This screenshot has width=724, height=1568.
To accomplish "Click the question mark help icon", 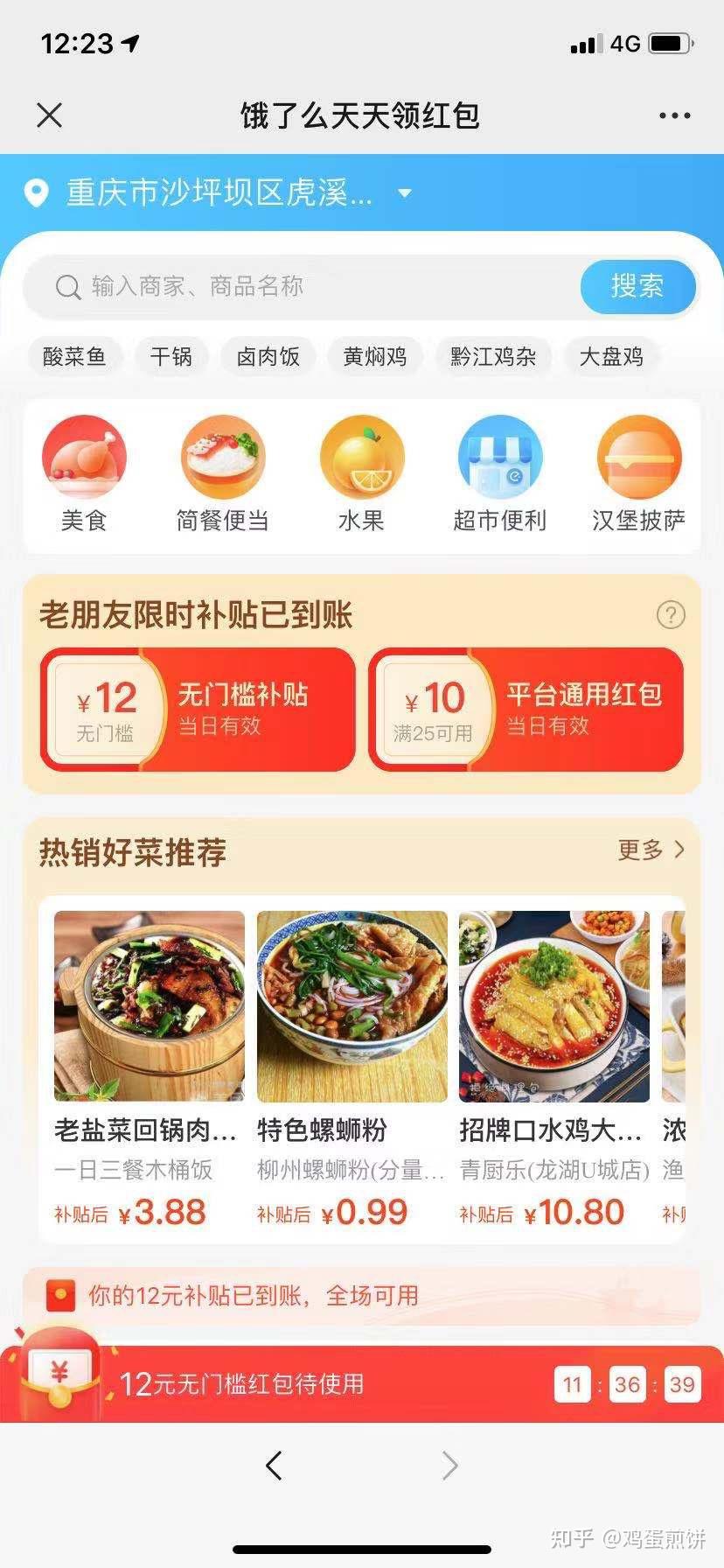I will 671,615.
